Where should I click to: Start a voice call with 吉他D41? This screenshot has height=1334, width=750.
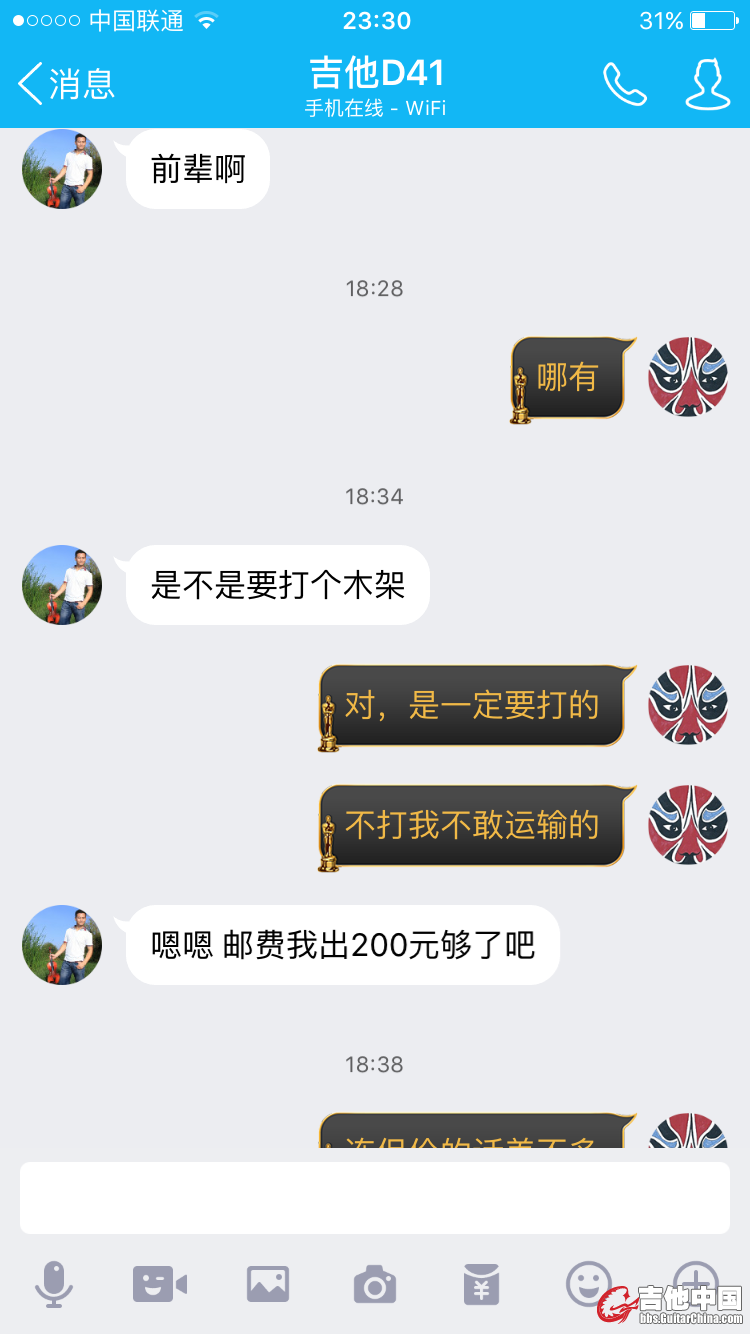625,84
